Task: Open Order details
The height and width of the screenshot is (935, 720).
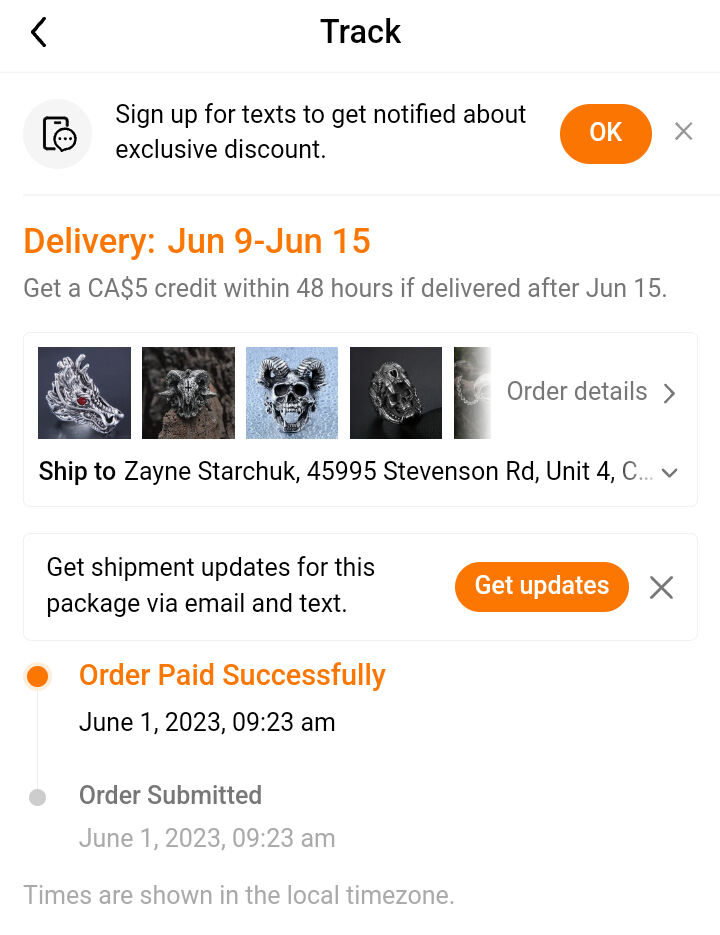Action: pos(591,392)
